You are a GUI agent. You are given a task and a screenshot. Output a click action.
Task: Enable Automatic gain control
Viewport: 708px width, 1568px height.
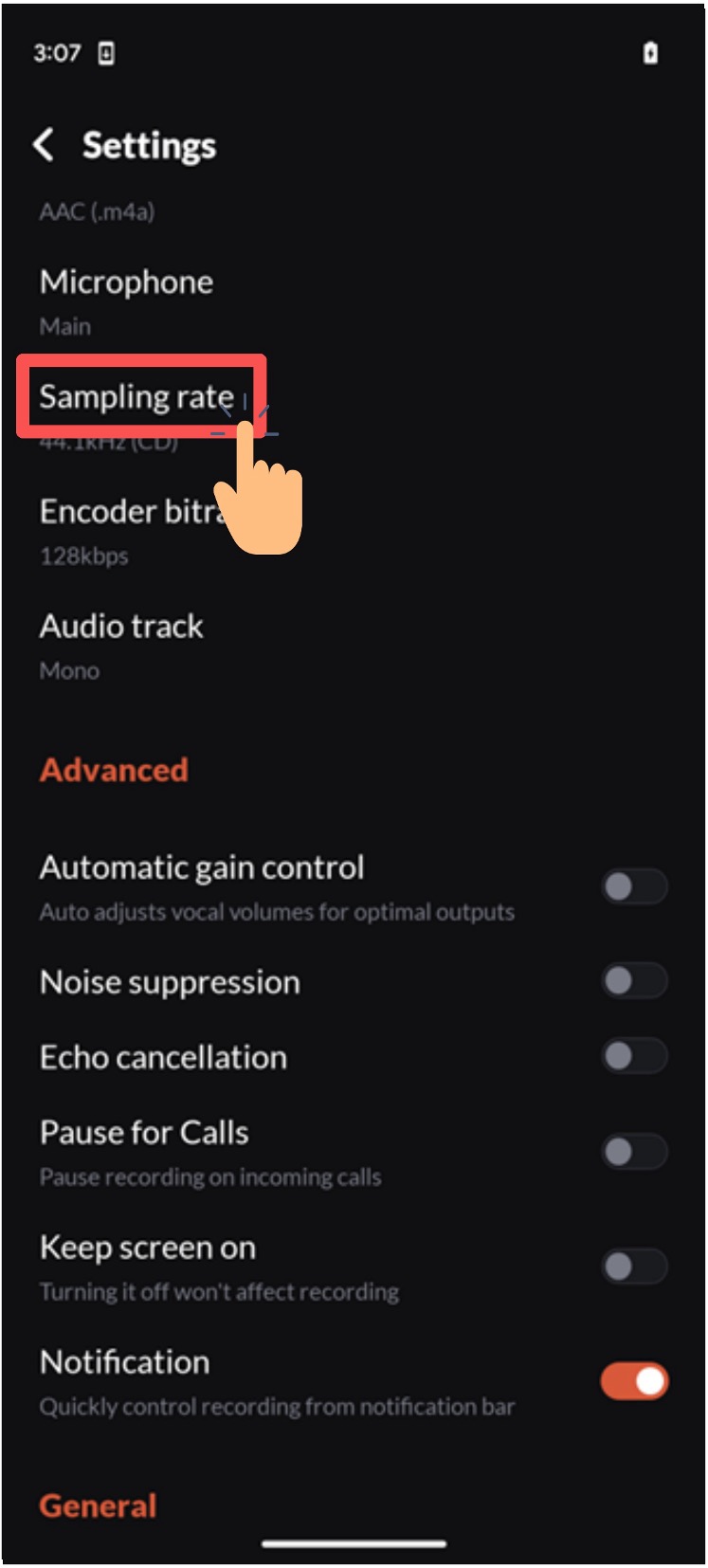[x=634, y=887]
